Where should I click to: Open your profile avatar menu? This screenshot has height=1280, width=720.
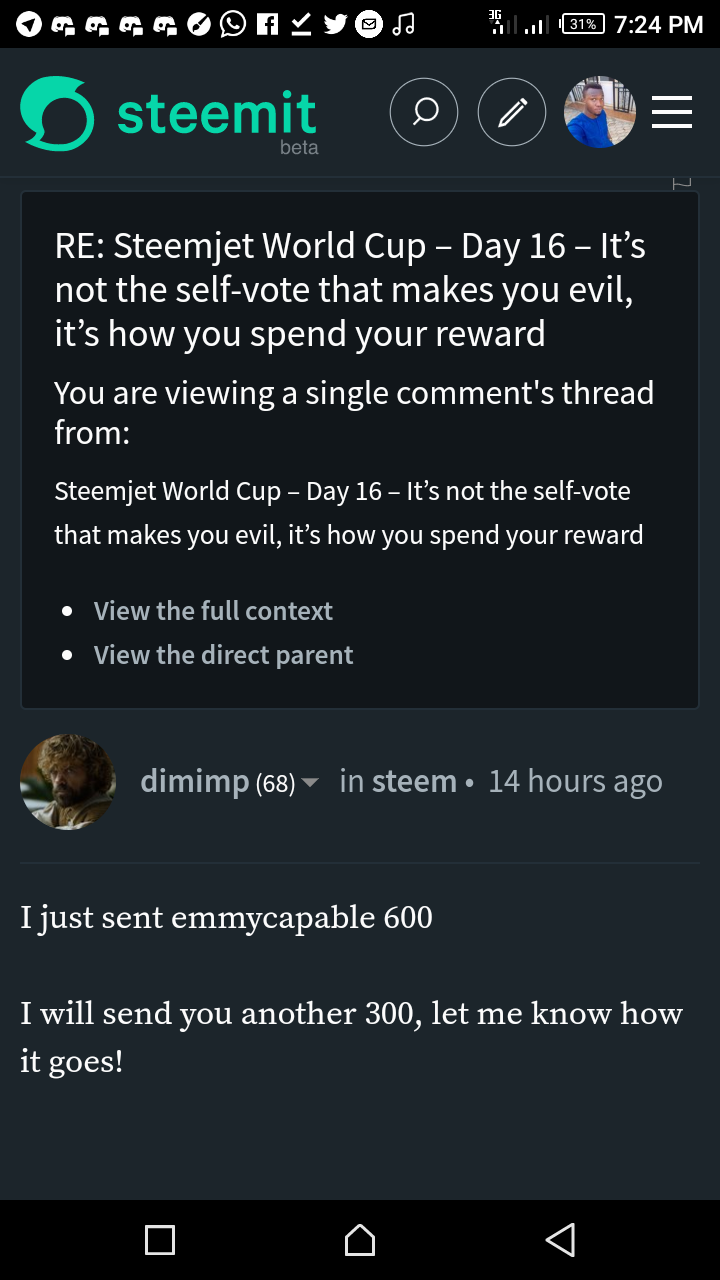(599, 113)
